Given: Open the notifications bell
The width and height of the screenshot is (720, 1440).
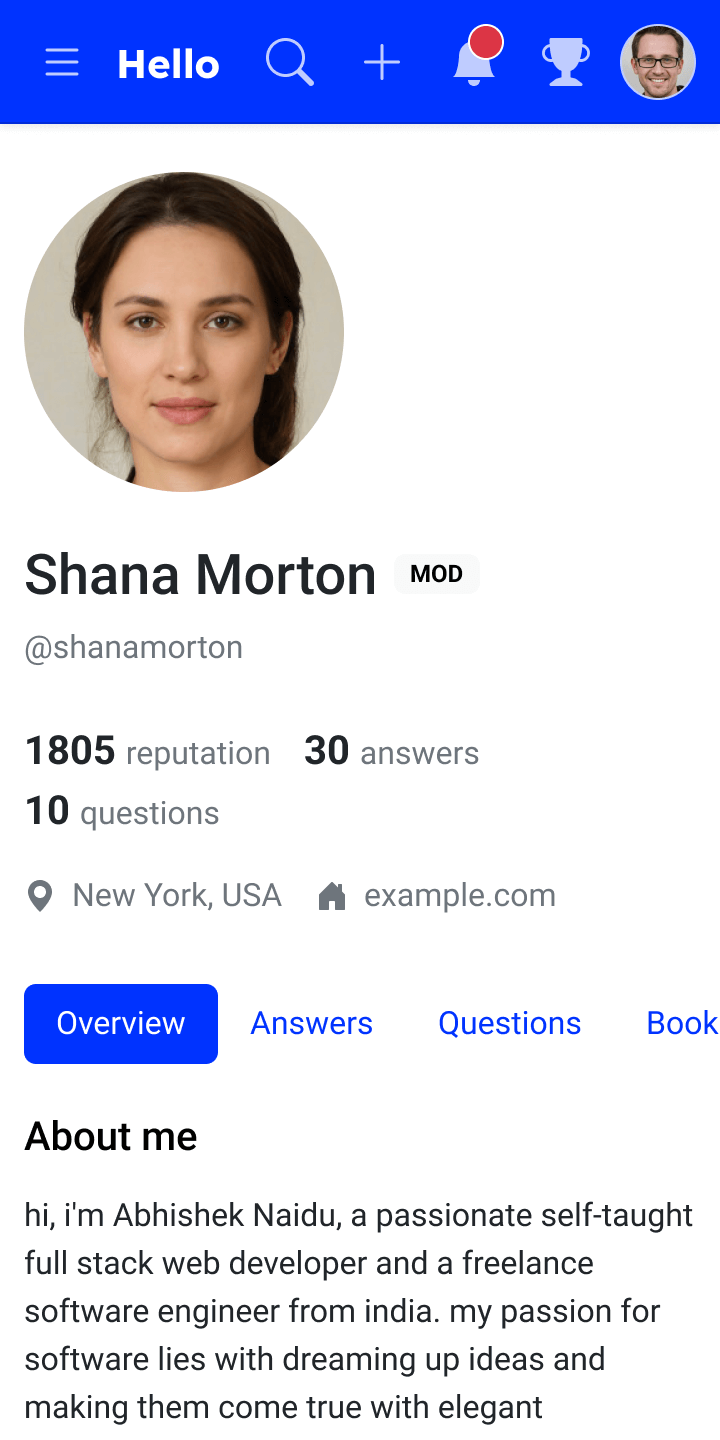Looking at the screenshot, I should 475,62.
